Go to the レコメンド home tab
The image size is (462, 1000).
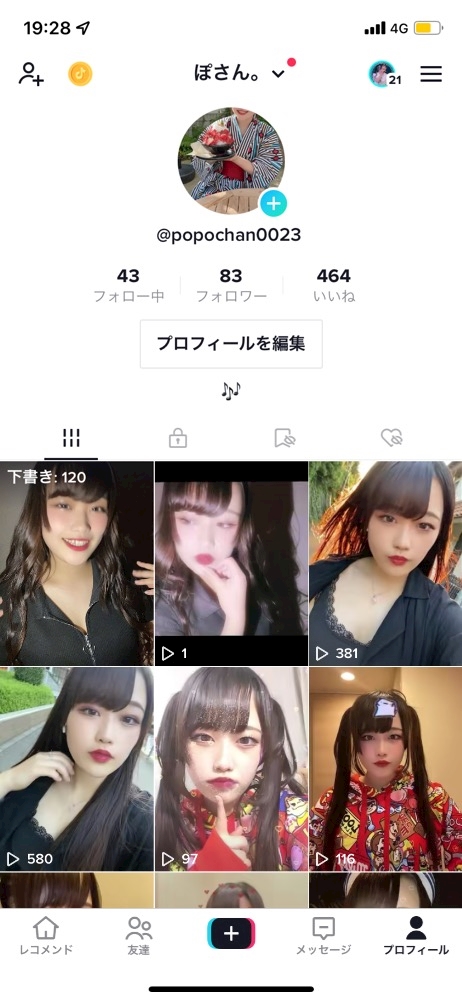point(46,936)
